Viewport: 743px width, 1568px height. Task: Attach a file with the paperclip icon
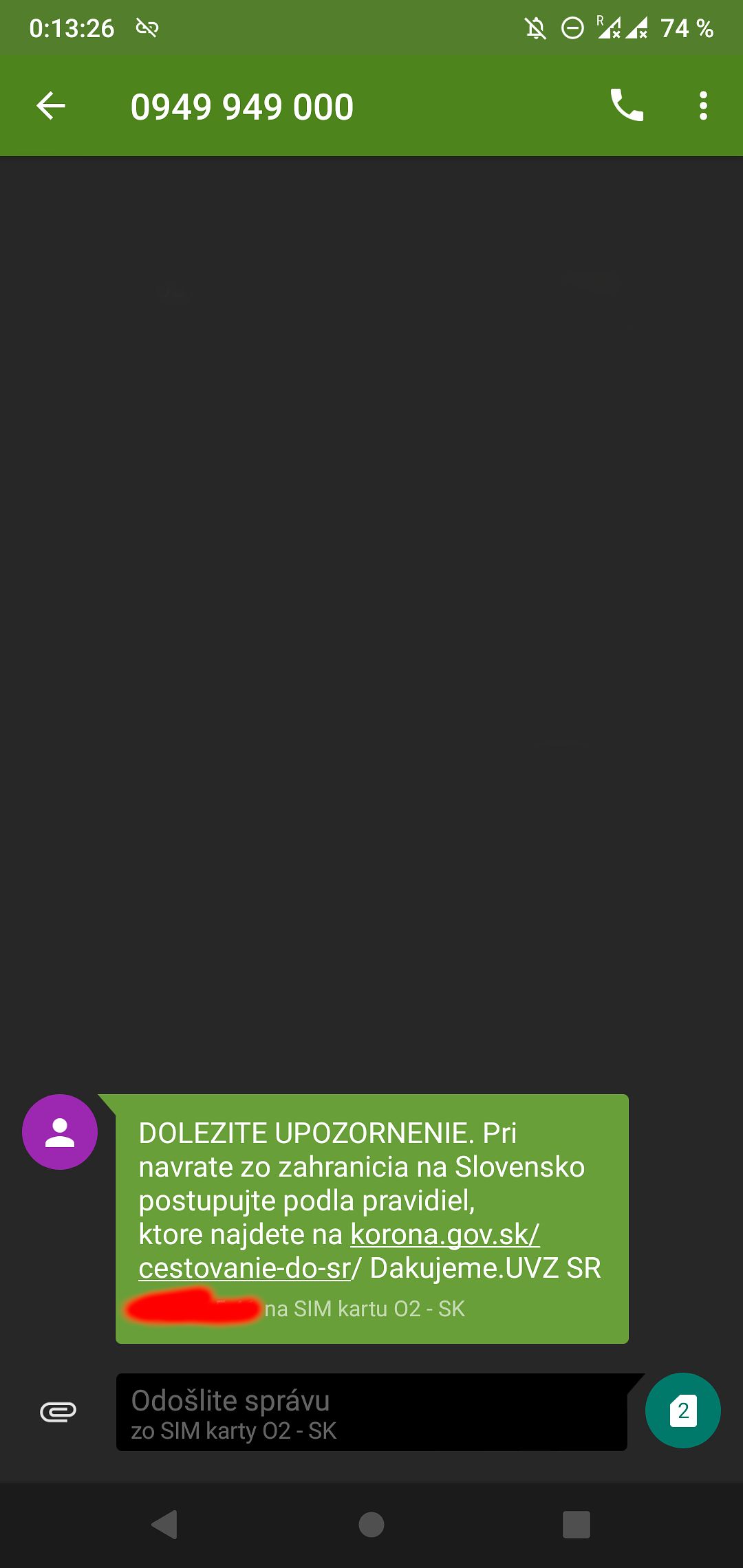(x=58, y=1412)
